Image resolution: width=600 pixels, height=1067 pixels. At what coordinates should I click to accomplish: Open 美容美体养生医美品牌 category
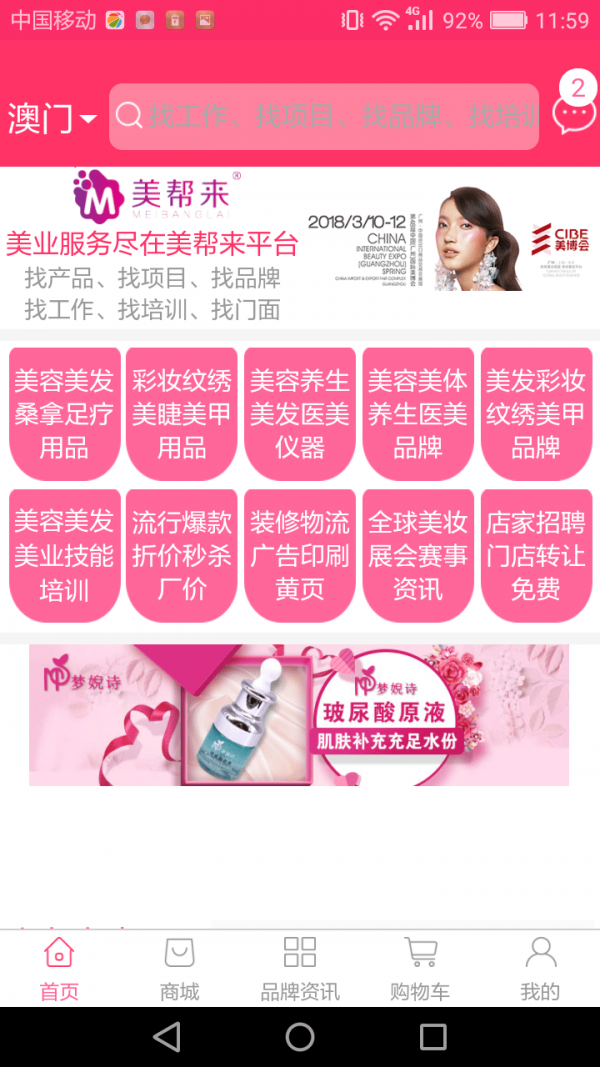pyautogui.click(x=418, y=414)
